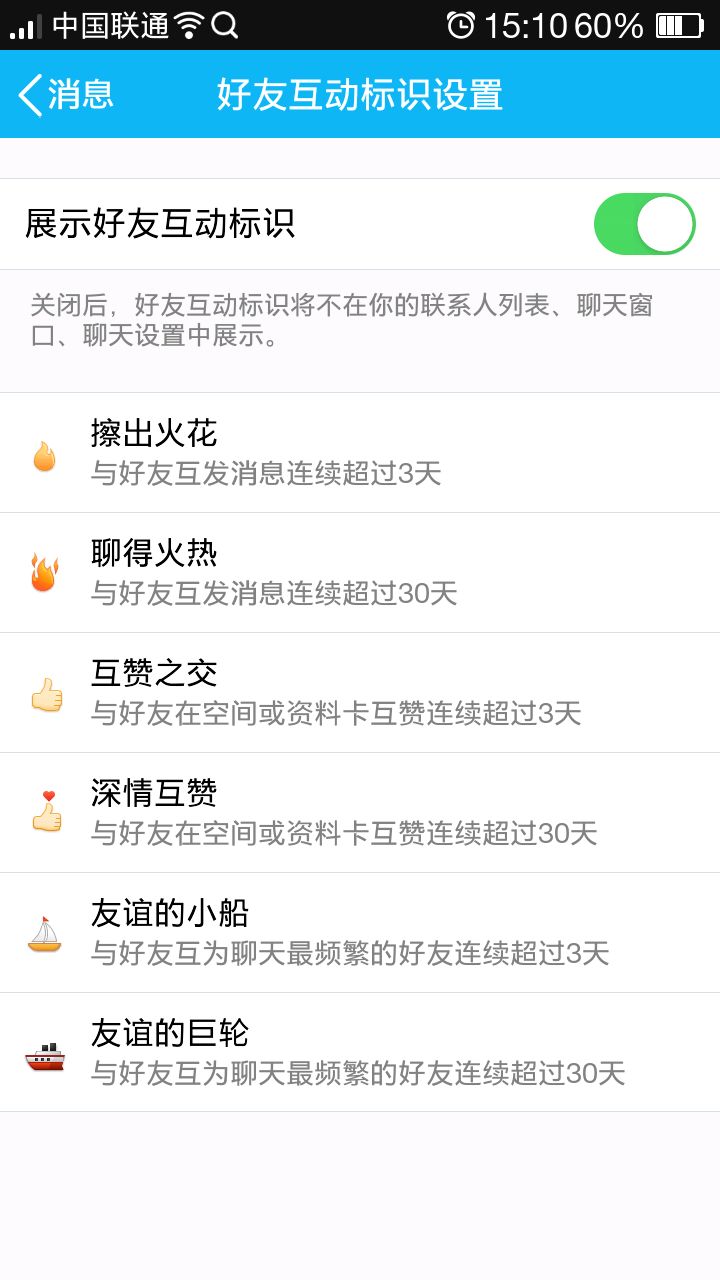Image resolution: width=720 pixels, height=1280 pixels.
Task: Go back to 消息
Action: [66, 95]
